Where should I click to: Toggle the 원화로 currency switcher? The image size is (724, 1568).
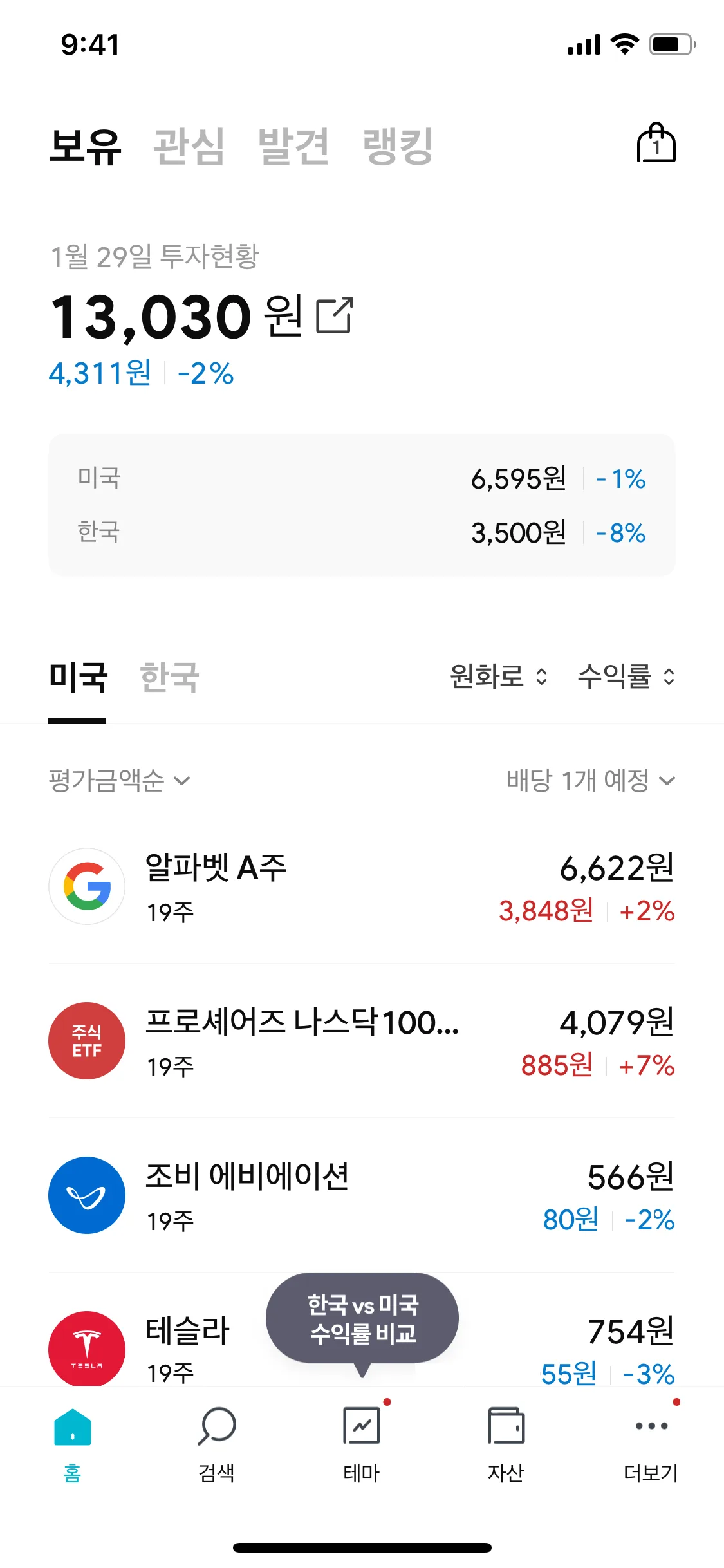point(499,677)
